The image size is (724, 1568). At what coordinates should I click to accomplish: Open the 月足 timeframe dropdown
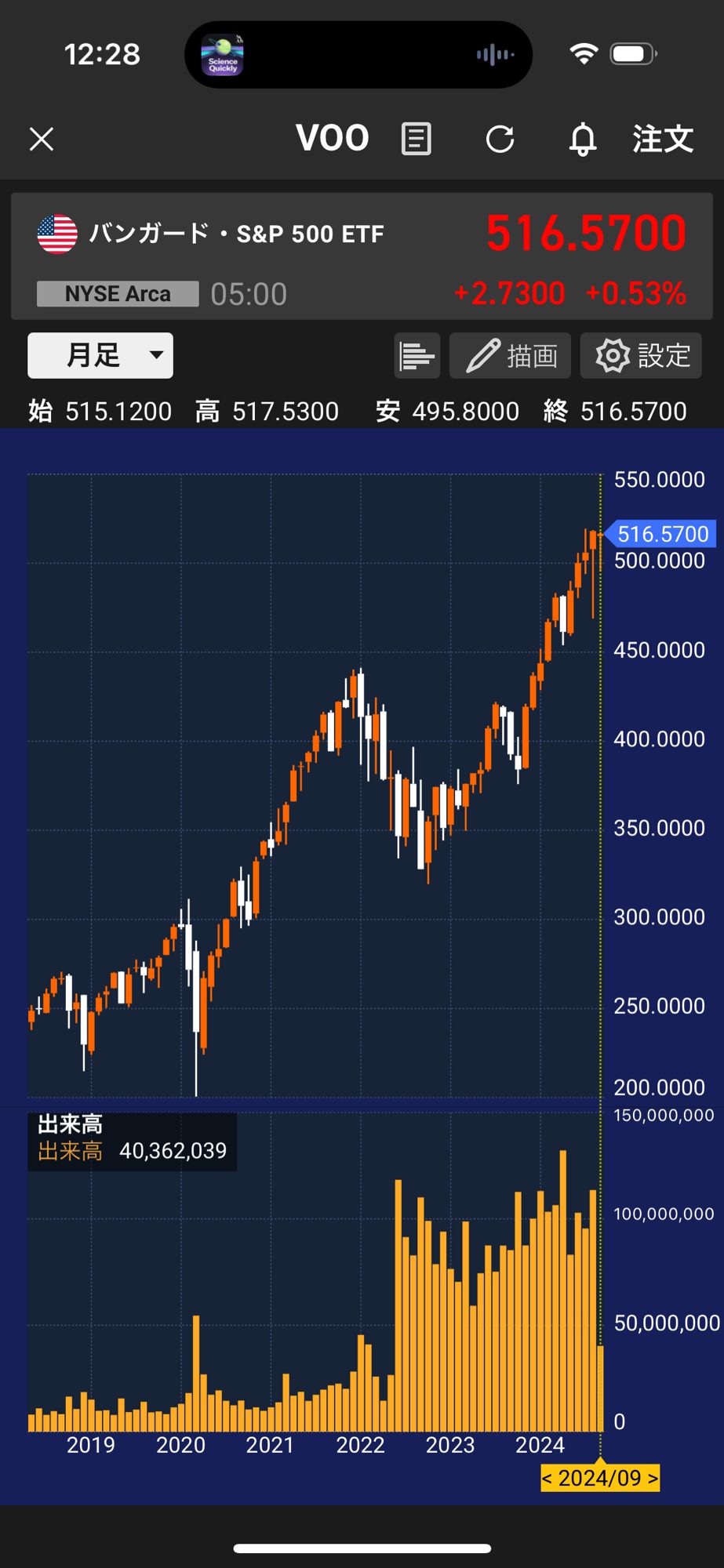[x=100, y=355]
